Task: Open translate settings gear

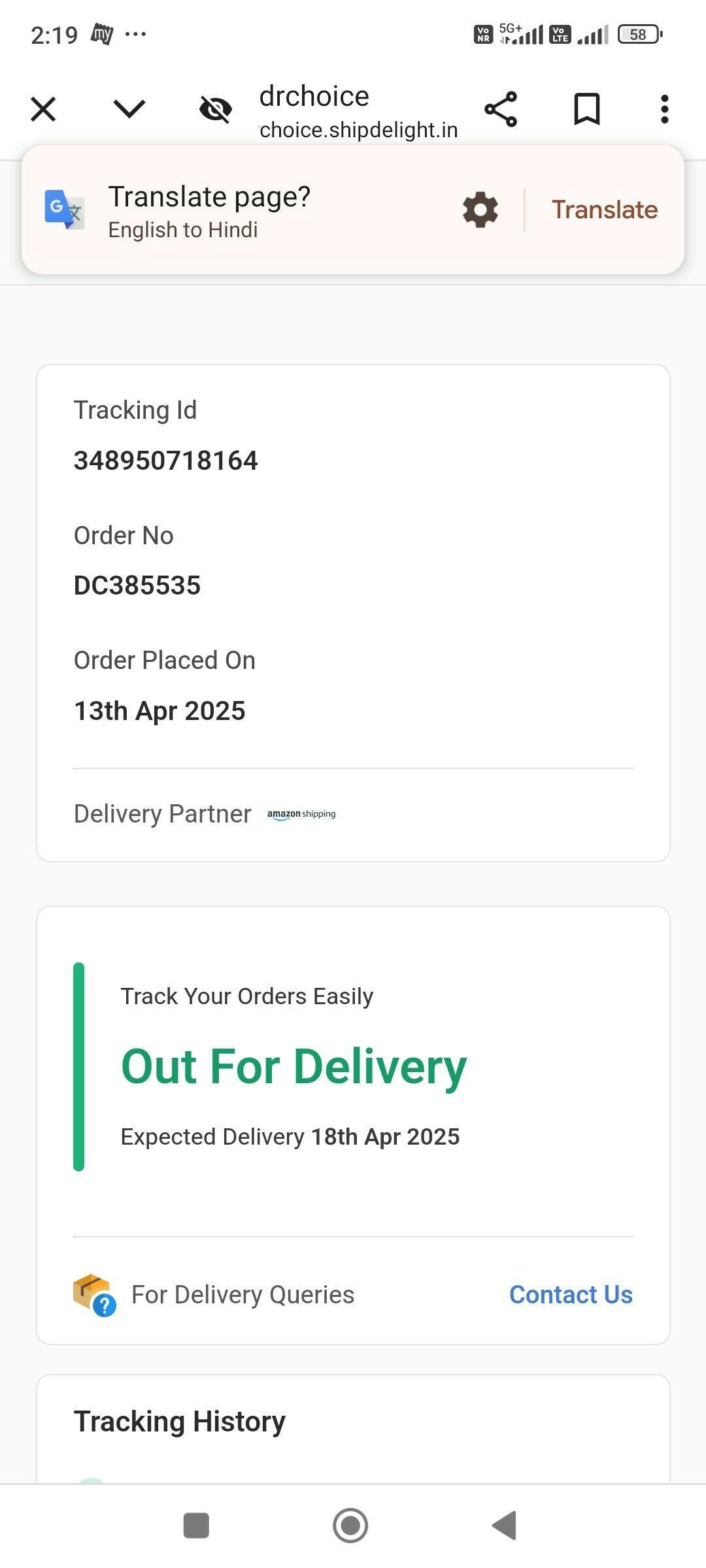Action: point(480,210)
